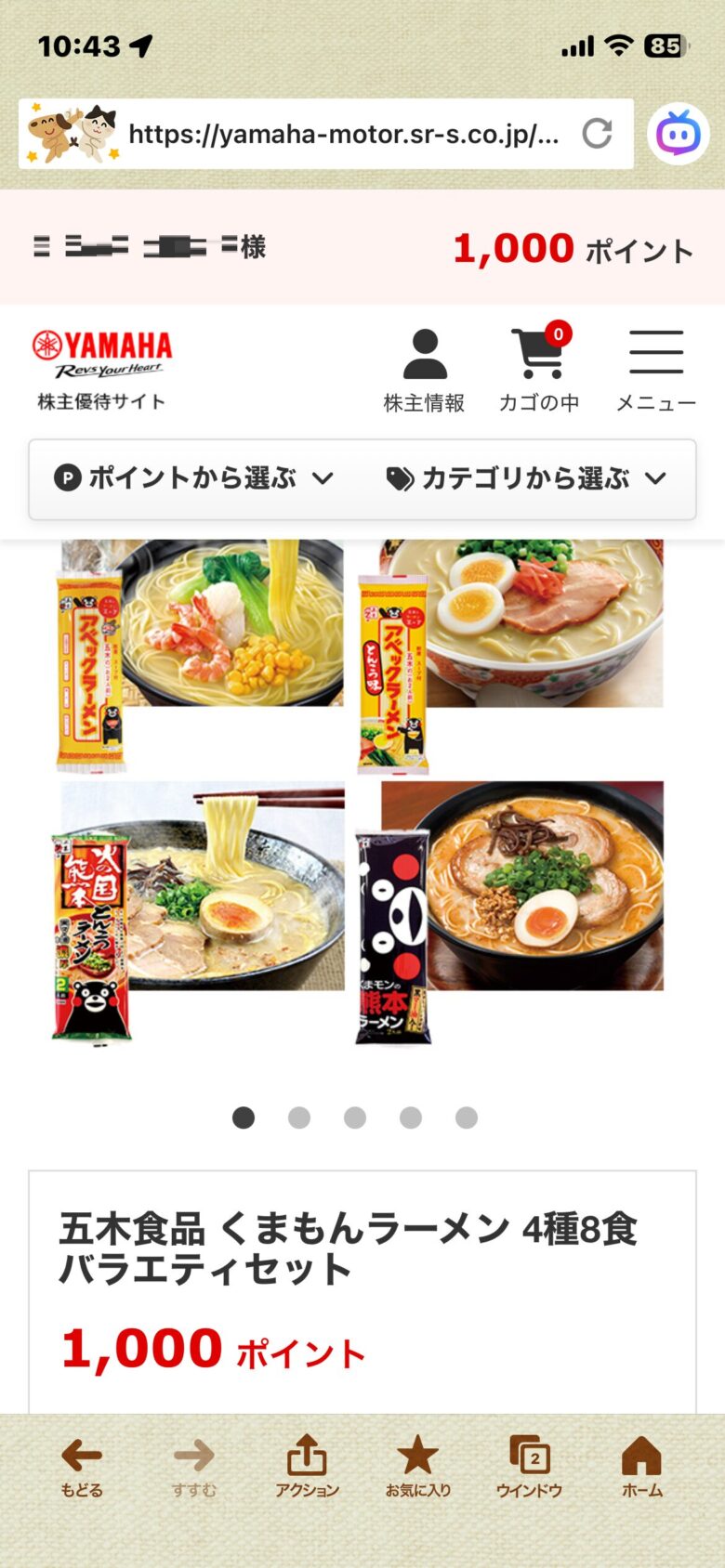The width and height of the screenshot is (725, 1568).
Task: Tap the URL address field
Action: click(344, 135)
